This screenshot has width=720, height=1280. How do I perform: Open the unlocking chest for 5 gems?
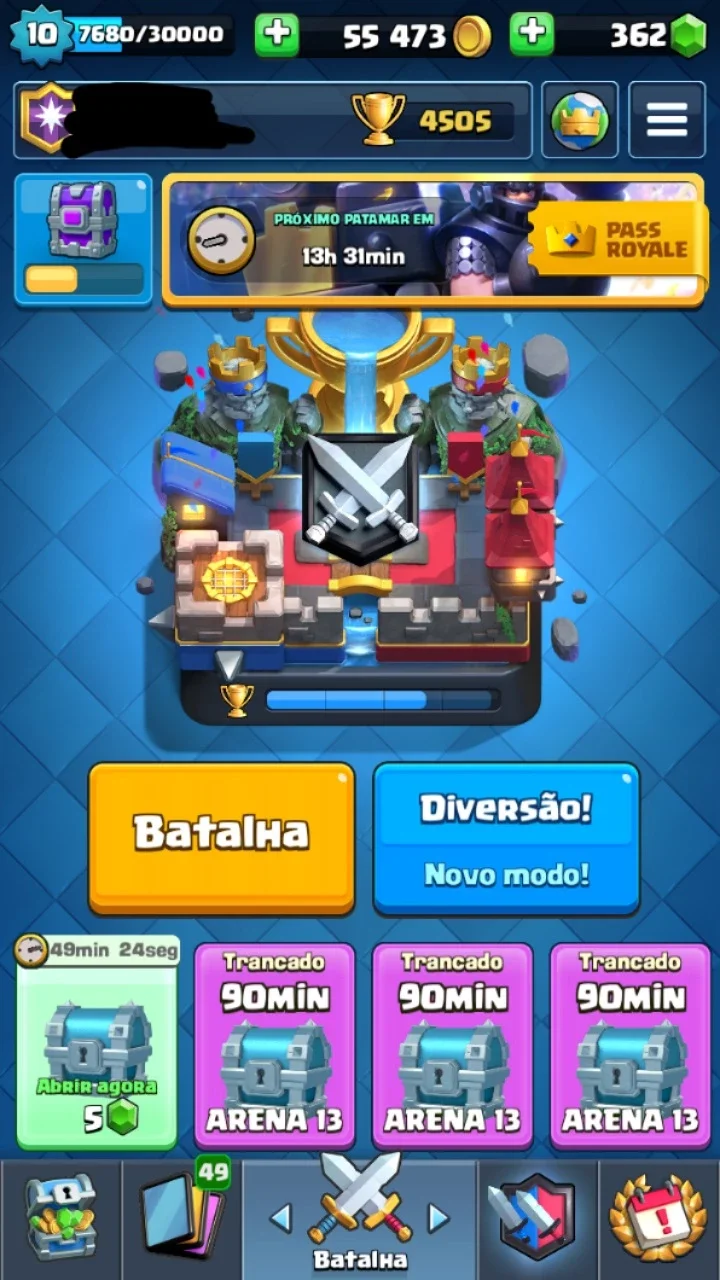click(97, 1045)
